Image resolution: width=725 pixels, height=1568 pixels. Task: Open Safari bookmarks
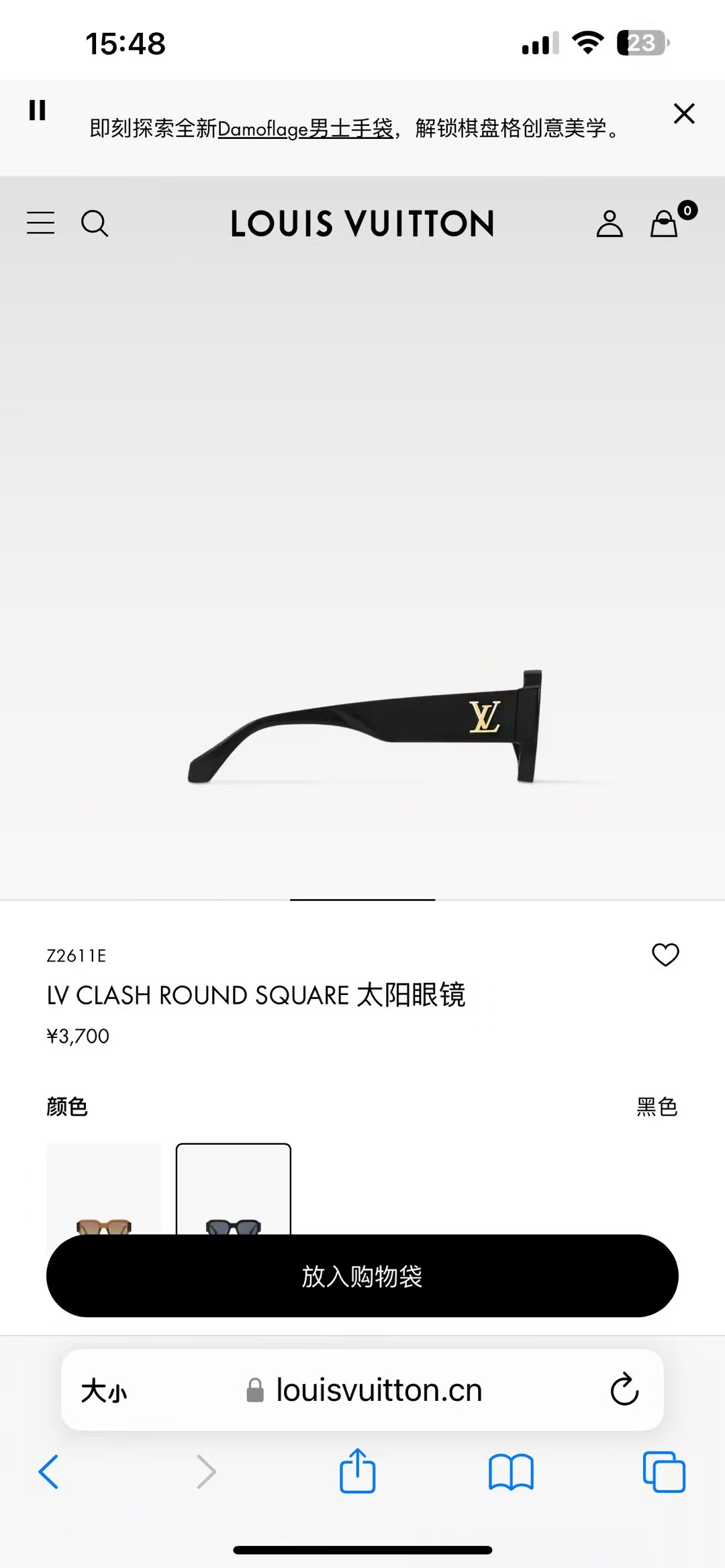click(511, 1472)
